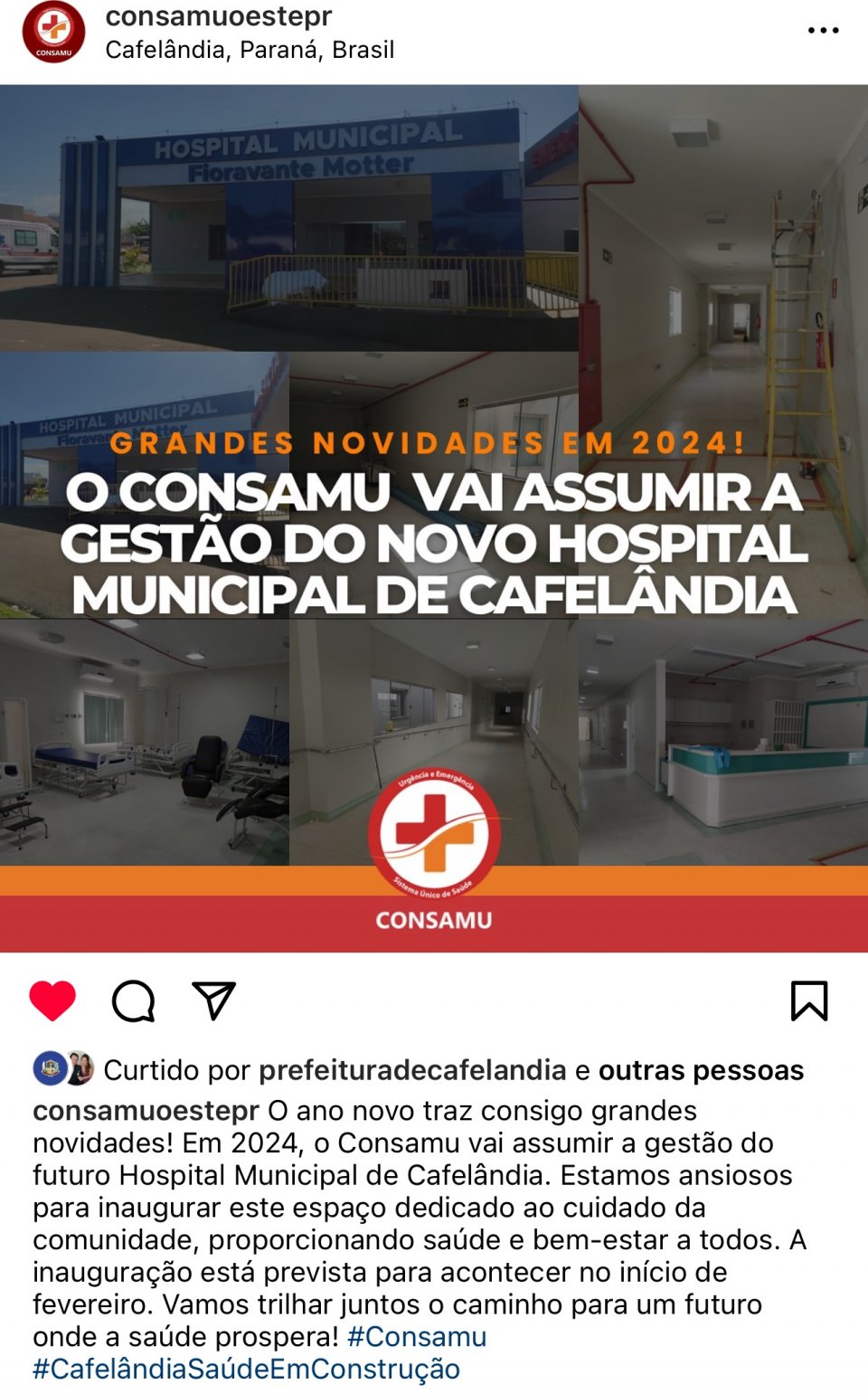868x1394 pixels.
Task: Open the comments bubble icon
Action: [x=134, y=1000]
